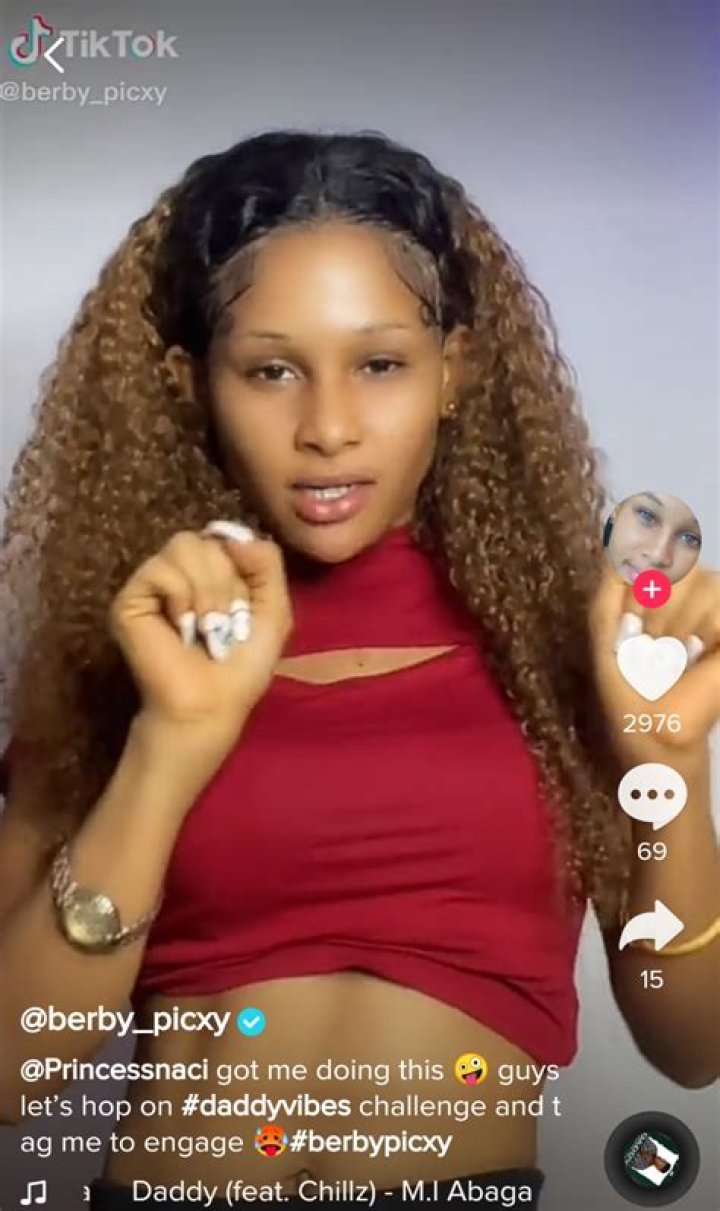This screenshot has height=1211, width=720.
Task: Open the @berby_picxy username
Action: click(x=120, y=1022)
